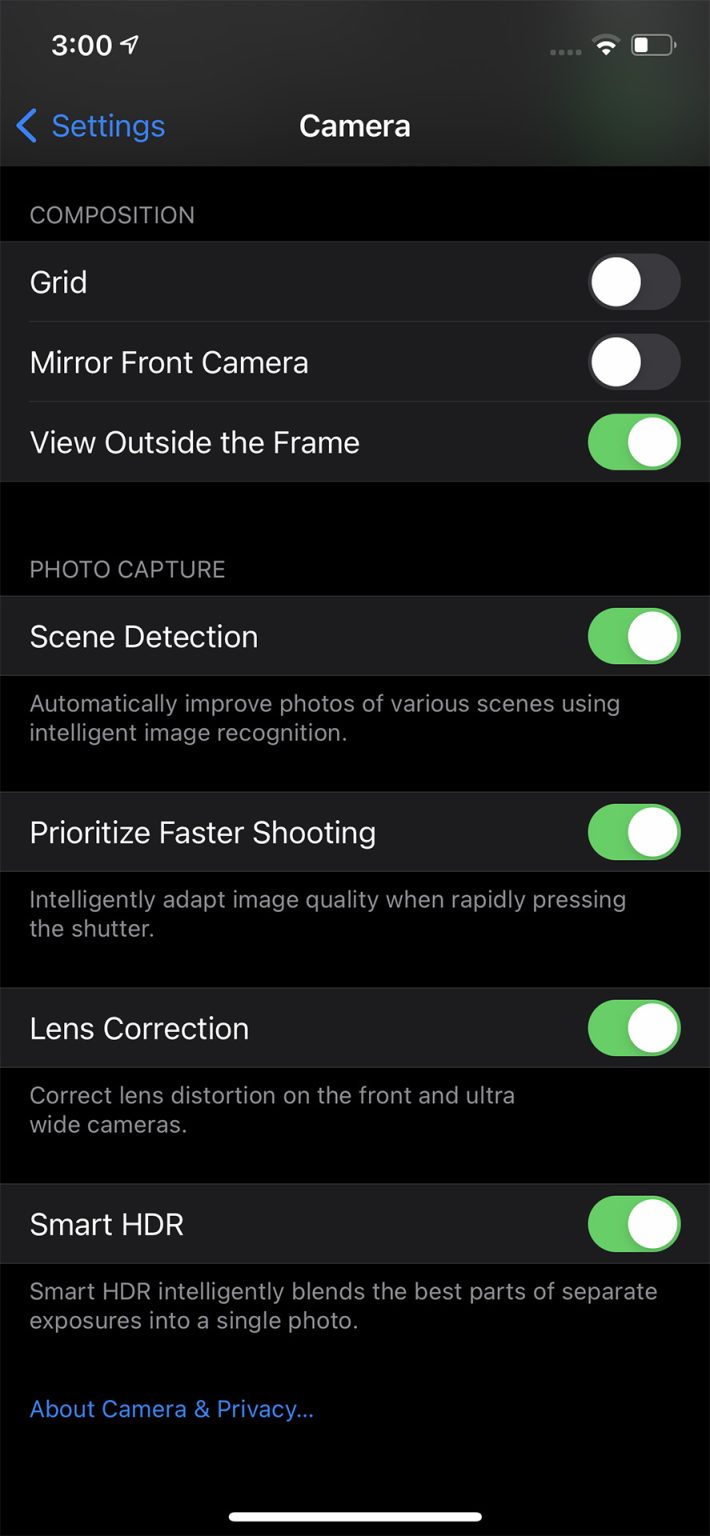Disable View Outside the Frame
Screen dimensions: 710x1536
634,442
